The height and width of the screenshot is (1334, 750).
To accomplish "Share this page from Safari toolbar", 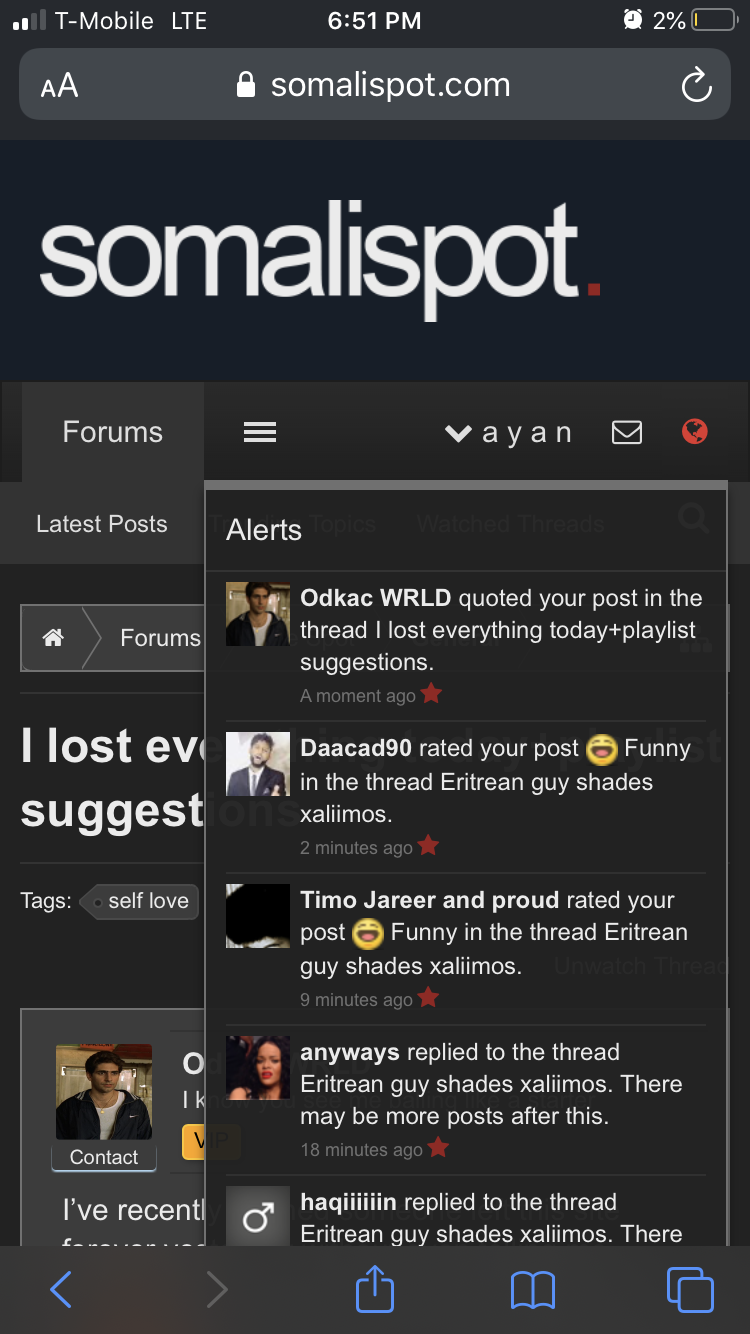I will pos(375,1288).
